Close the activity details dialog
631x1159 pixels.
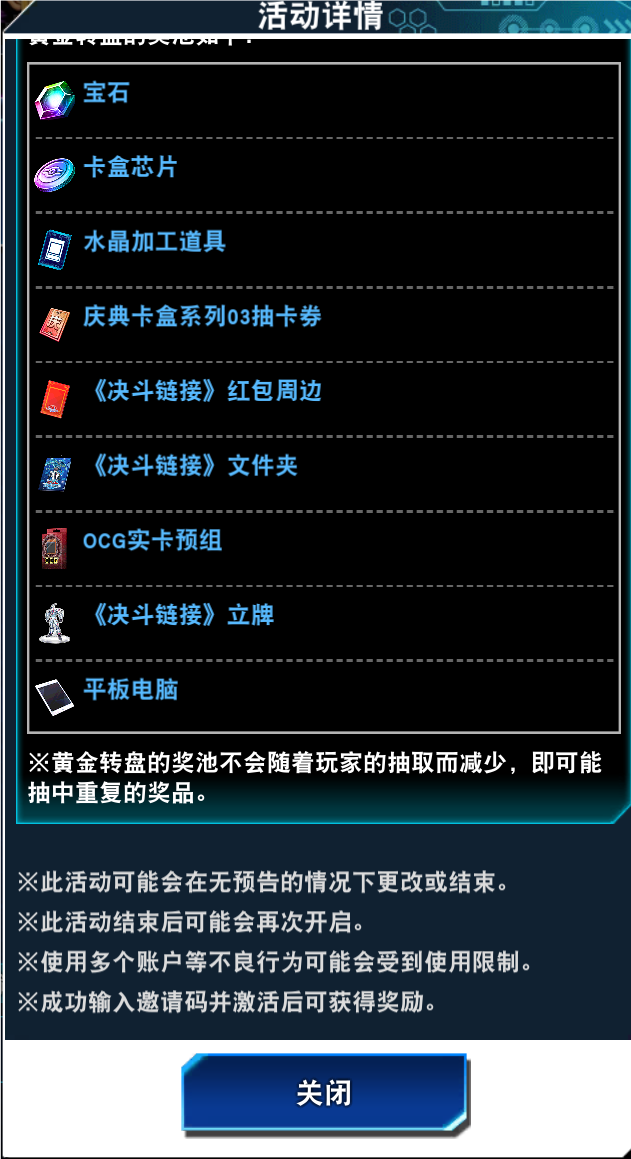pos(323,1092)
